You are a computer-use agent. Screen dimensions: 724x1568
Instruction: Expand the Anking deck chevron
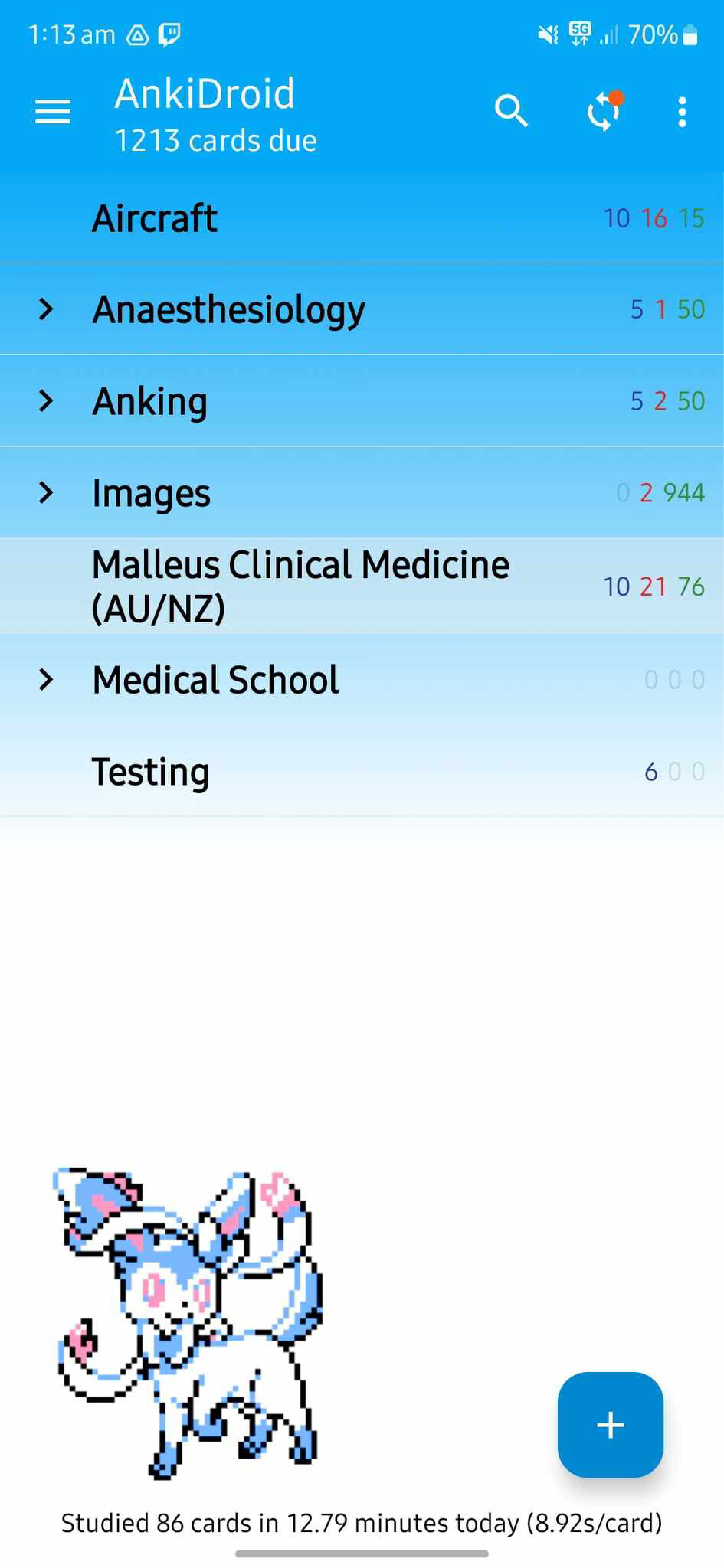point(46,400)
